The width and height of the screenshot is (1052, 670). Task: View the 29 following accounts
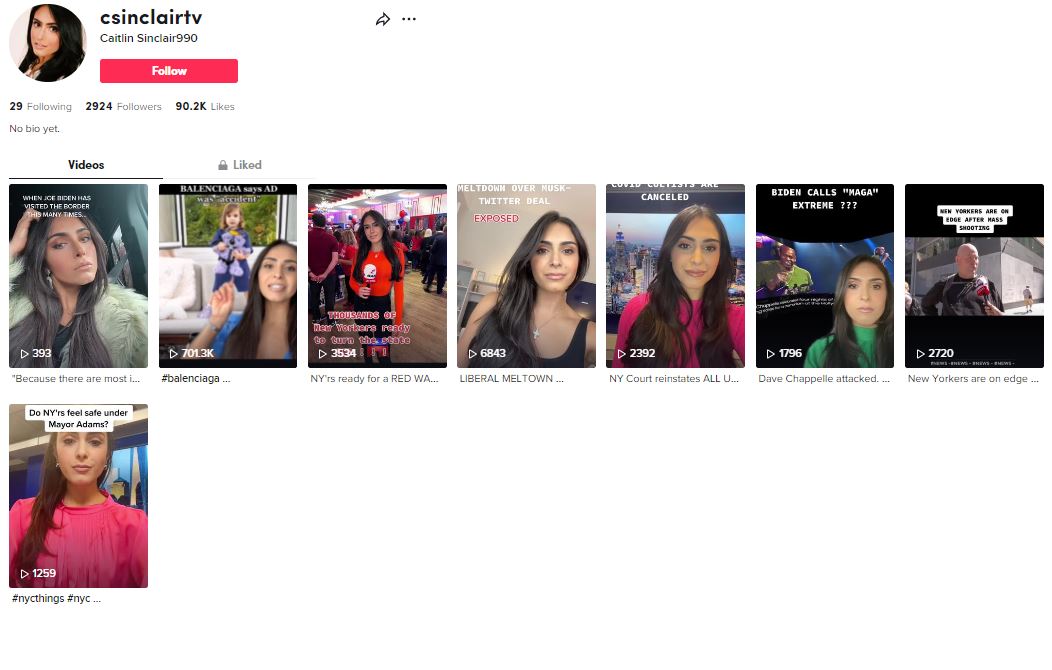coord(40,106)
